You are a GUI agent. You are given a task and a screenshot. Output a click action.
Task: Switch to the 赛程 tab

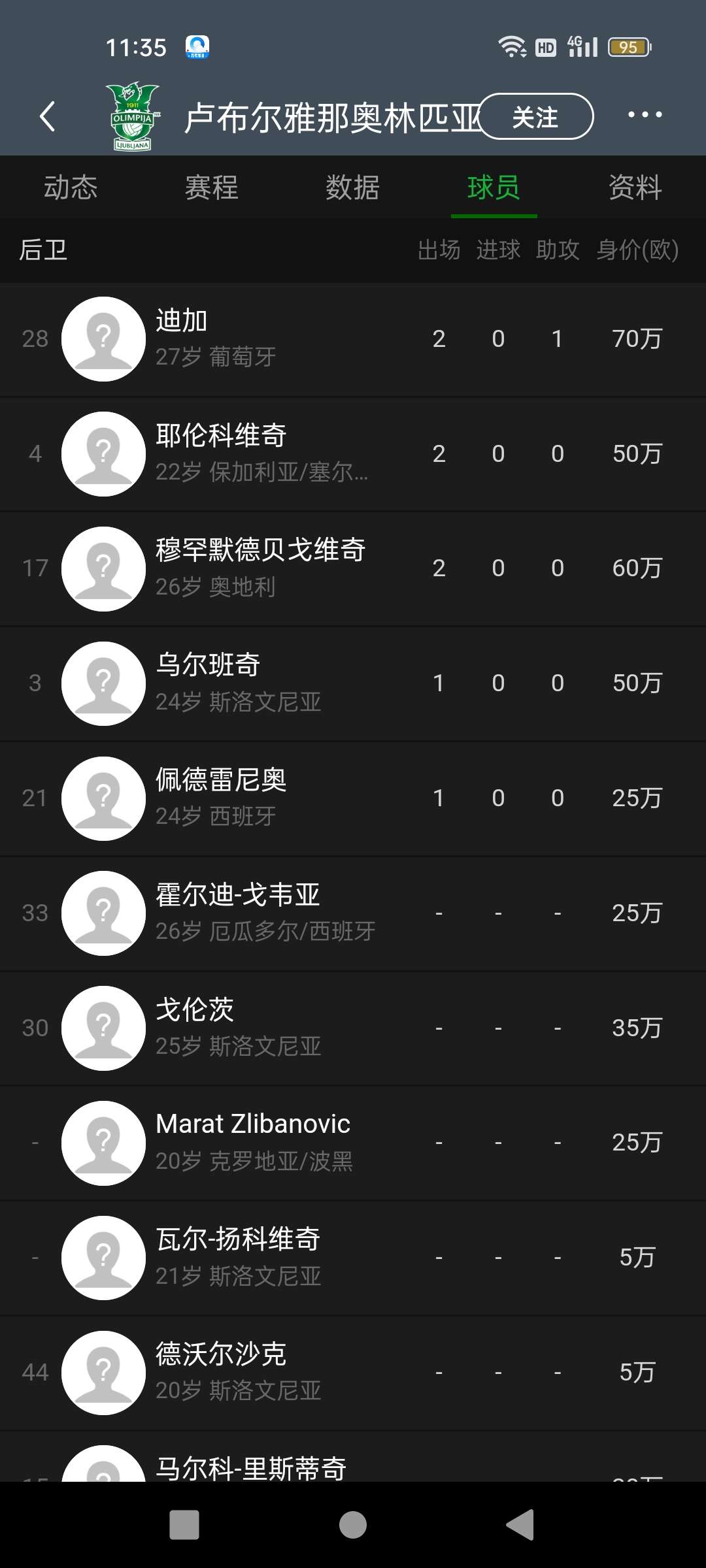coord(212,188)
